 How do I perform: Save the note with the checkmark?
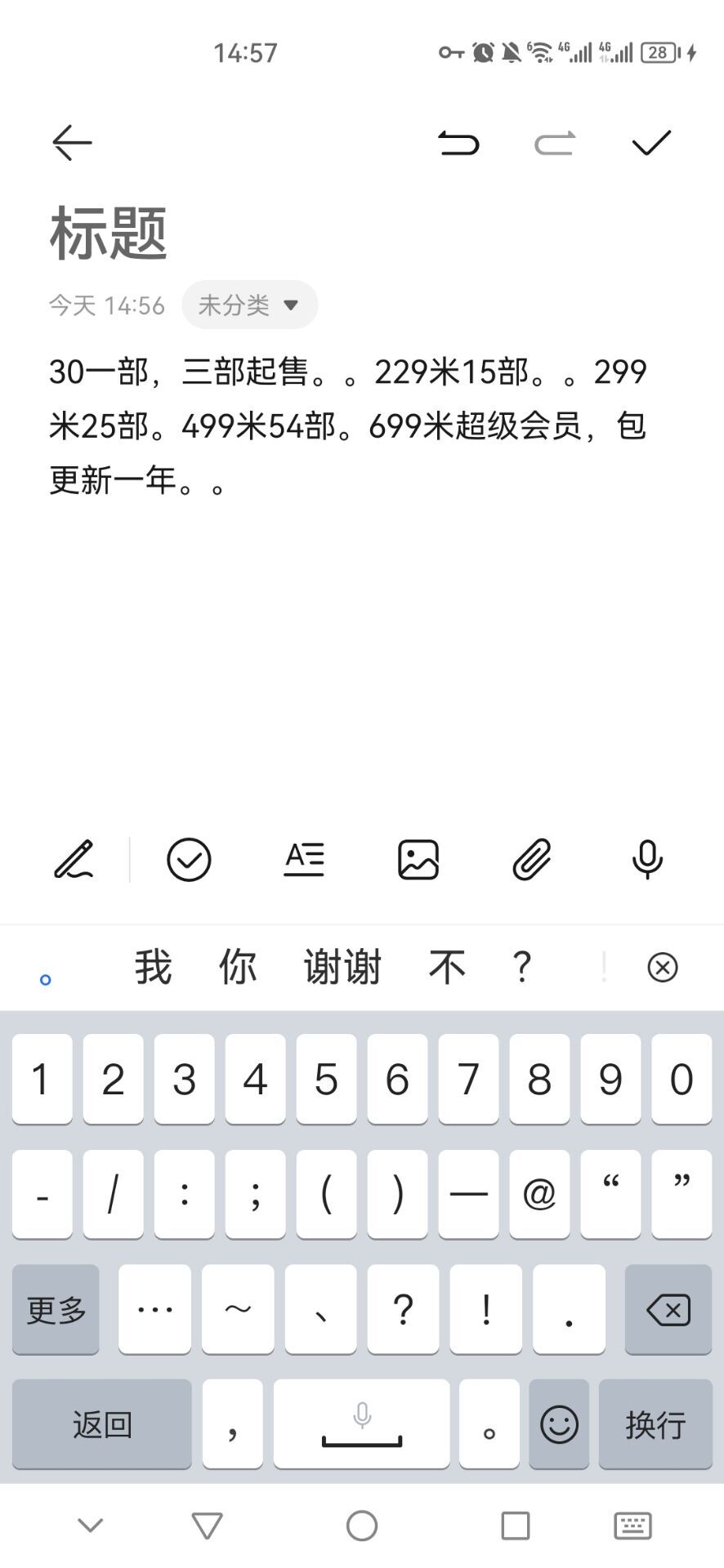[x=651, y=143]
